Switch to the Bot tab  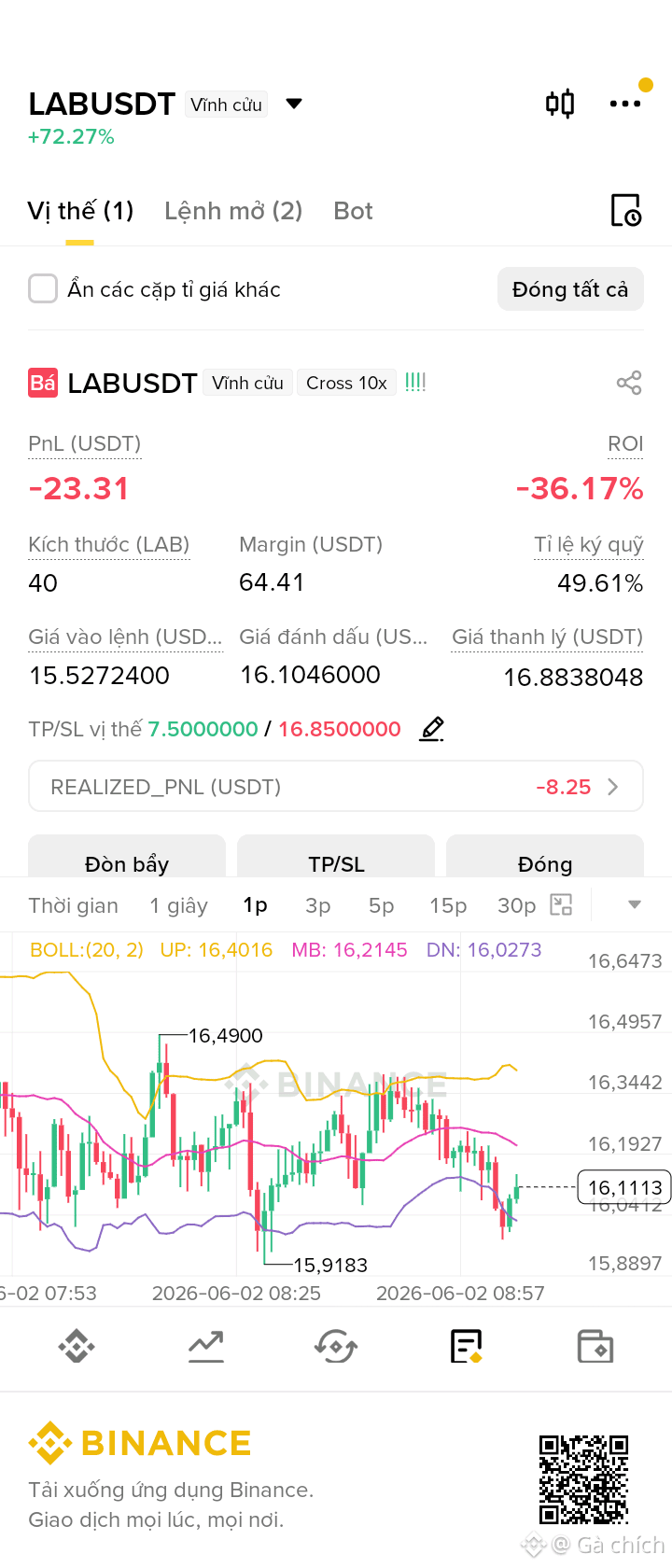[x=353, y=211]
